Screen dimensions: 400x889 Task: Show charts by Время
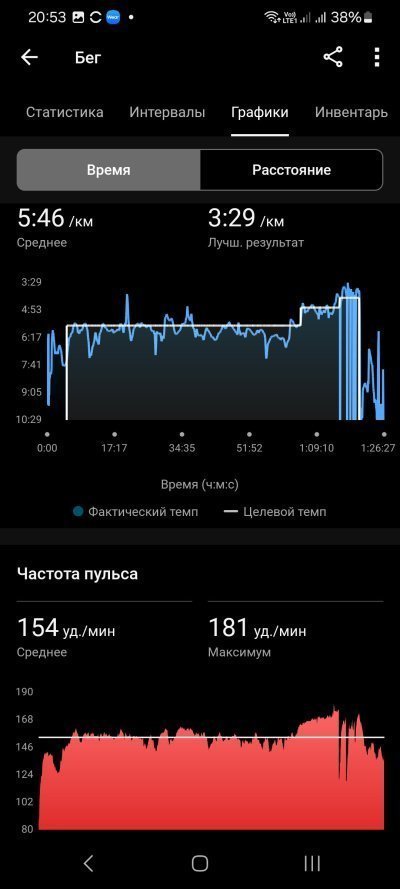tap(108, 170)
